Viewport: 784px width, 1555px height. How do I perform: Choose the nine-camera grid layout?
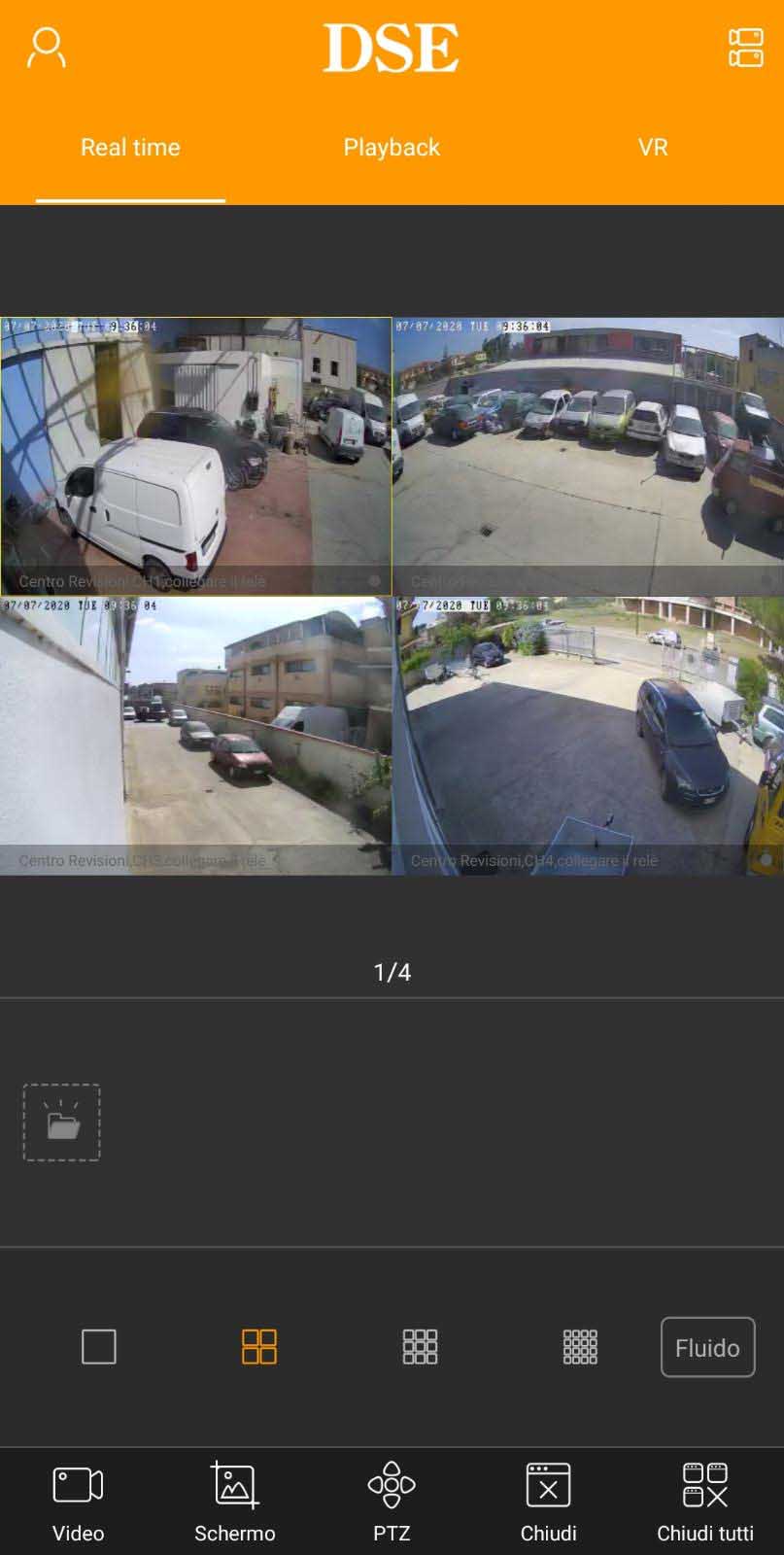click(x=420, y=1347)
